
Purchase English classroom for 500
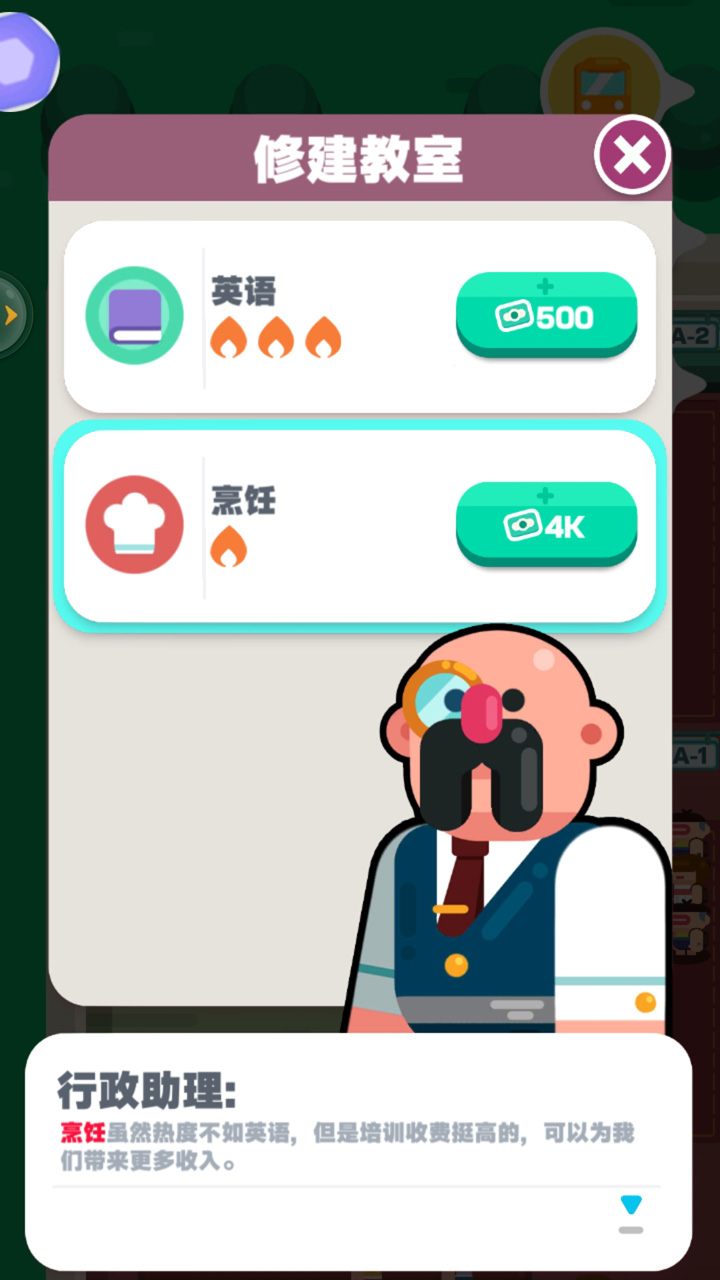(x=546, y=317)
